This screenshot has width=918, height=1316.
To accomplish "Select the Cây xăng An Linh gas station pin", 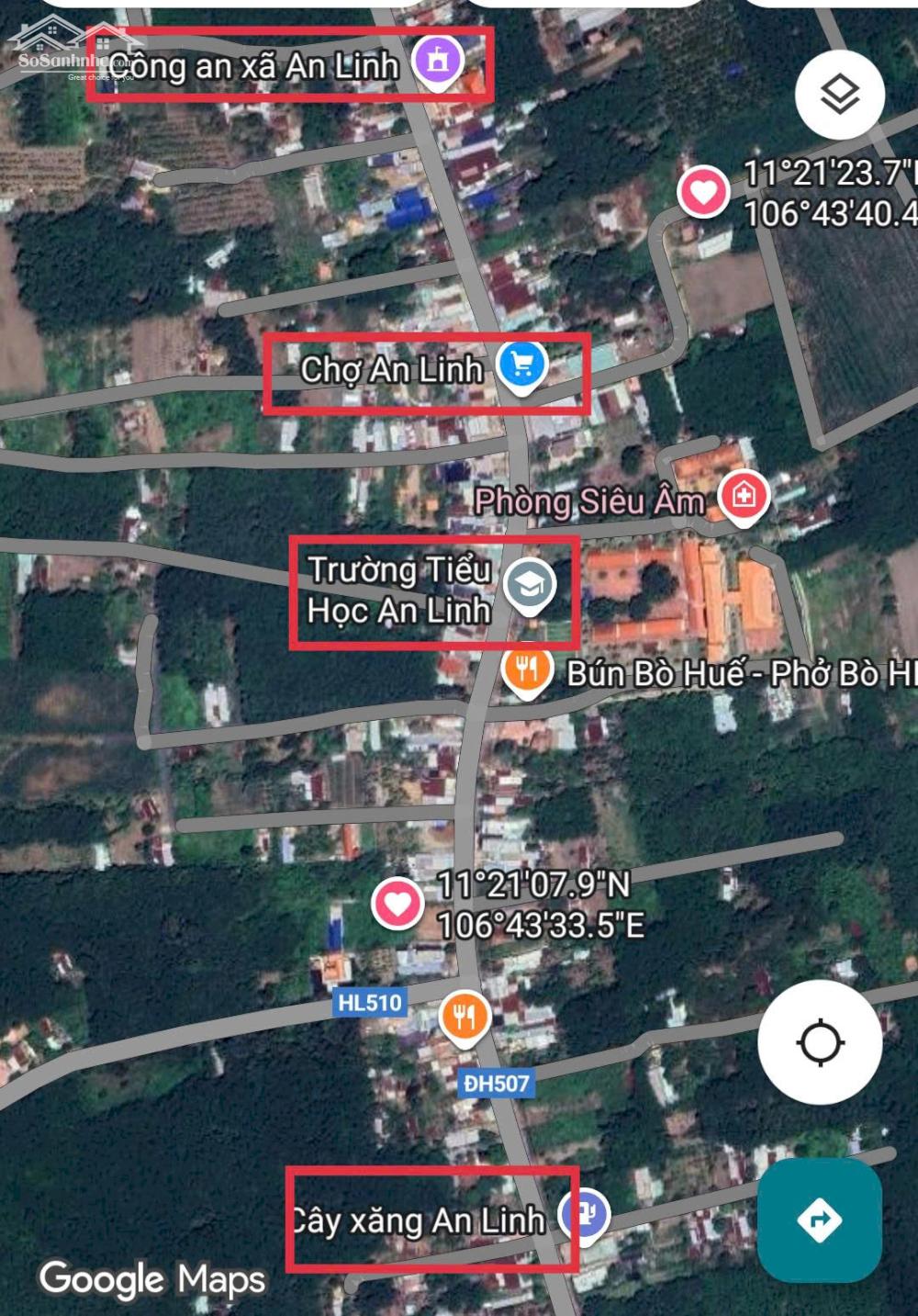I will point(586,1212).
